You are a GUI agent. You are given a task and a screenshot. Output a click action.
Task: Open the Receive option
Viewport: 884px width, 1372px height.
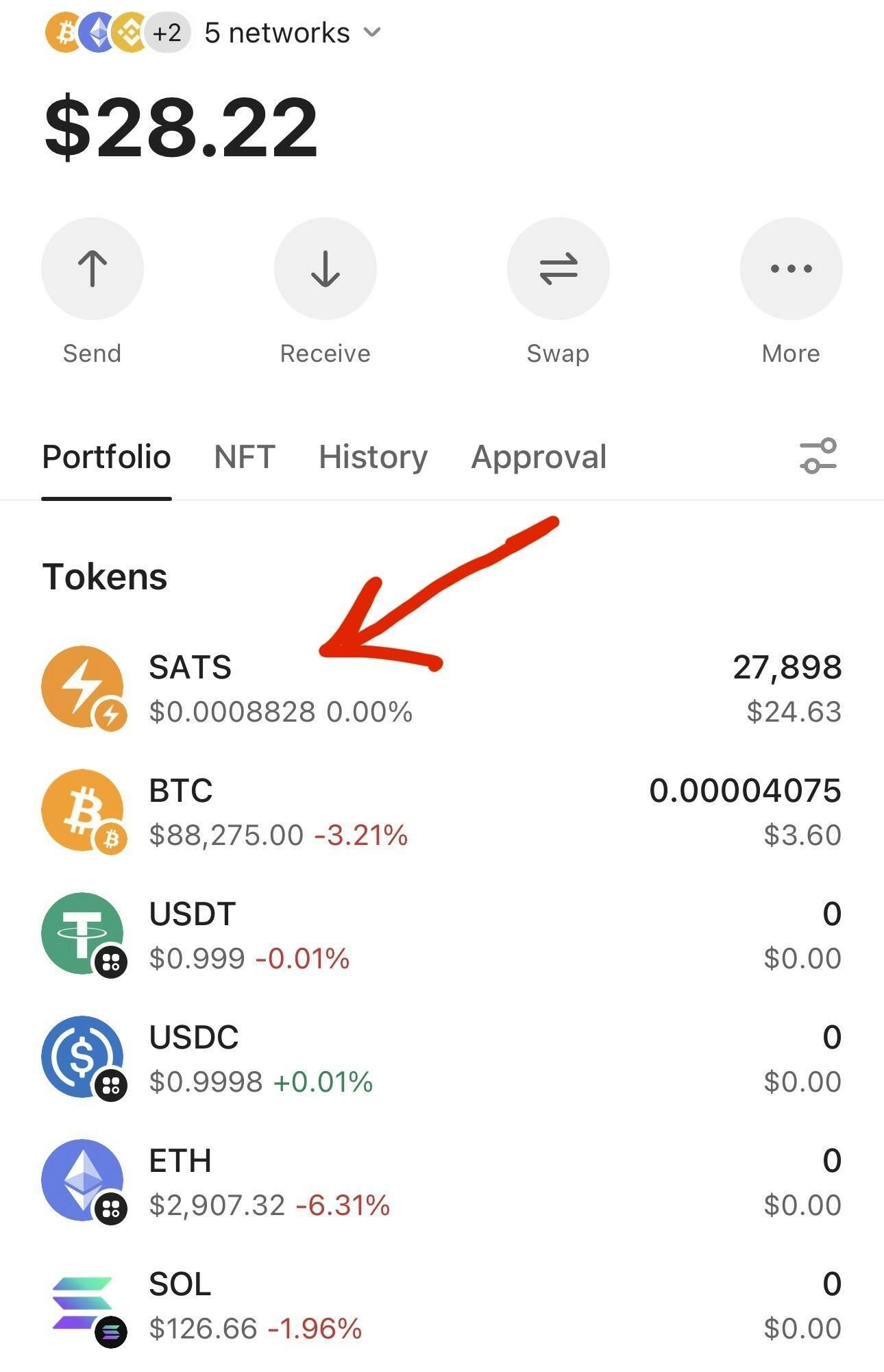point(326,269)
